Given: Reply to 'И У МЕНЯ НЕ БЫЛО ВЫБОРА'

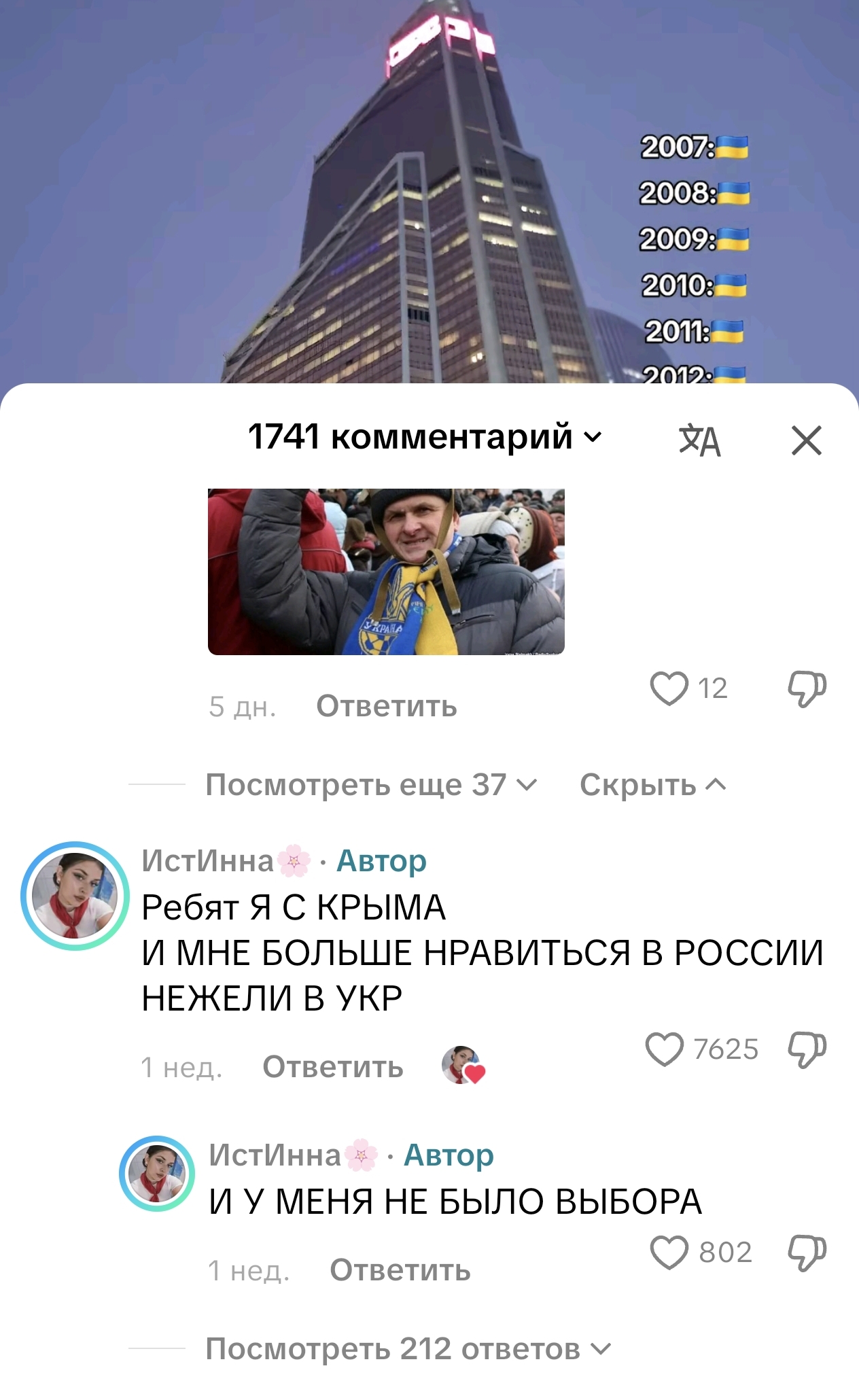Looking at the screenshot, I should click(x=400, y=1270).
